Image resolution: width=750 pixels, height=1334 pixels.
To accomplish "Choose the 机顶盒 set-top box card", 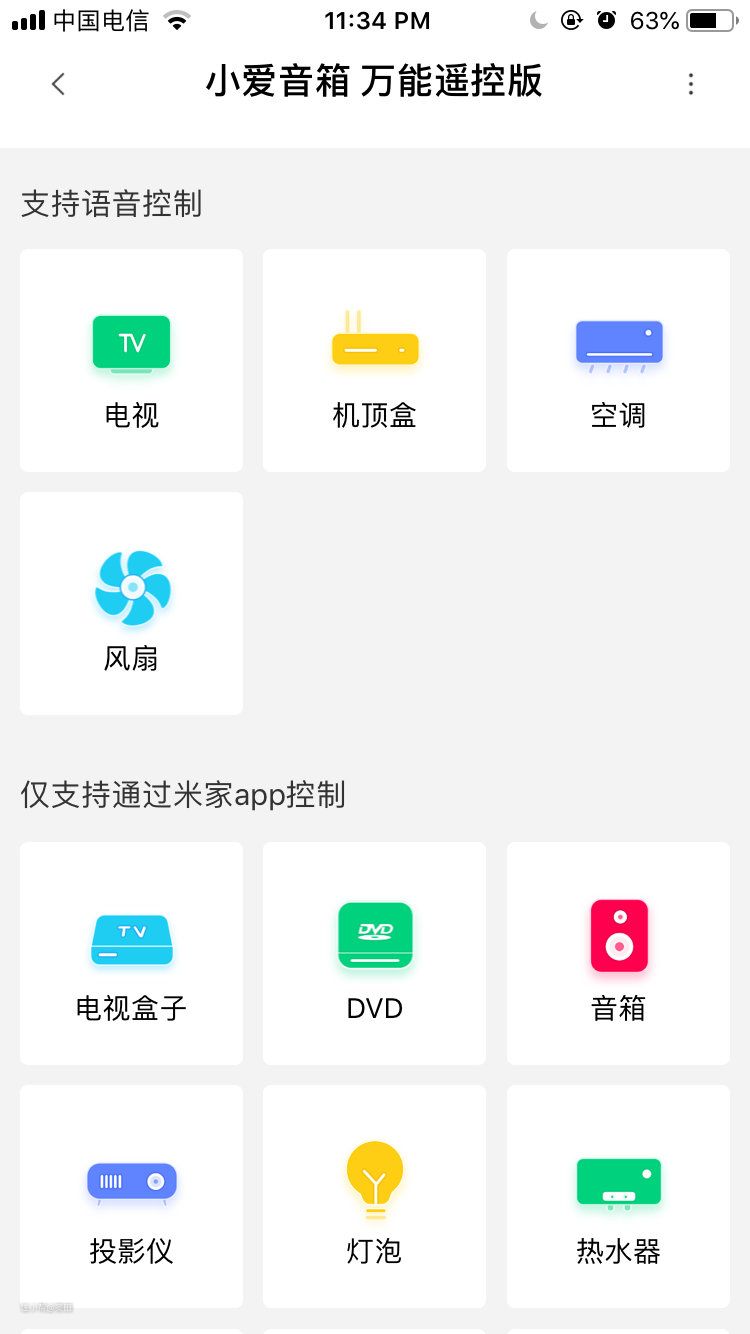I will coord(374,360).
